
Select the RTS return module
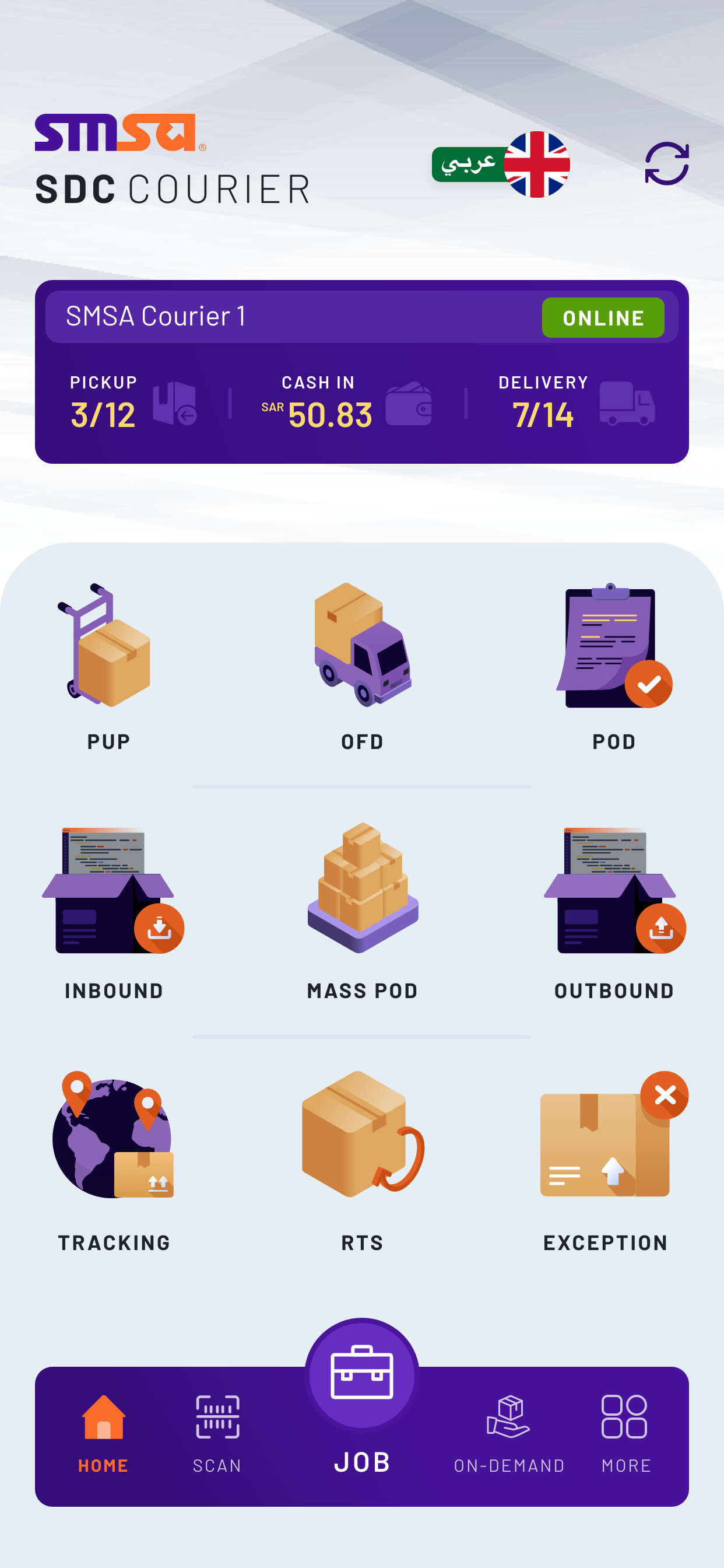pyautogui.click(x=362, y=1161)
